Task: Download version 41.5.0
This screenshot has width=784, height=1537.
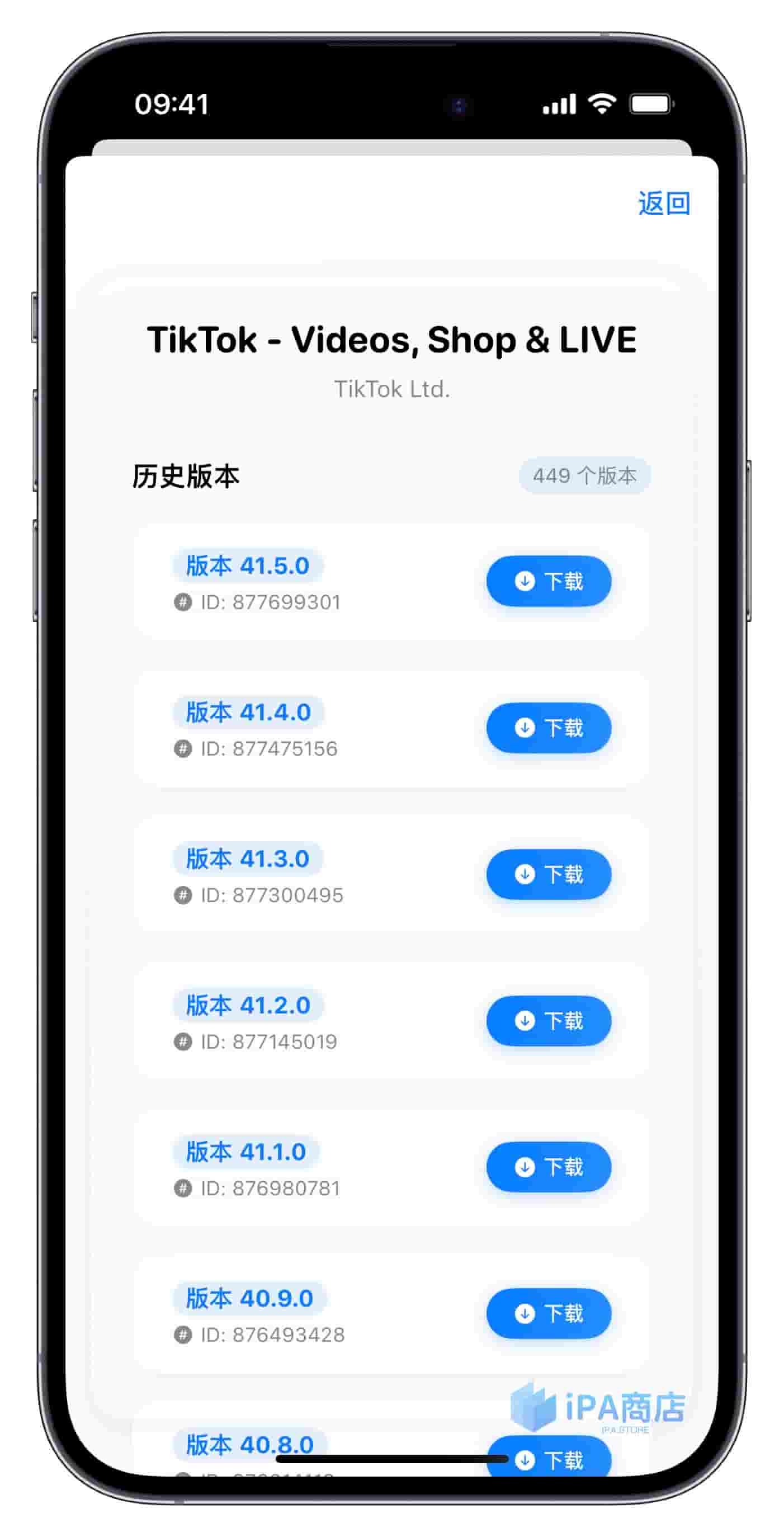Action: pos(549,581)
